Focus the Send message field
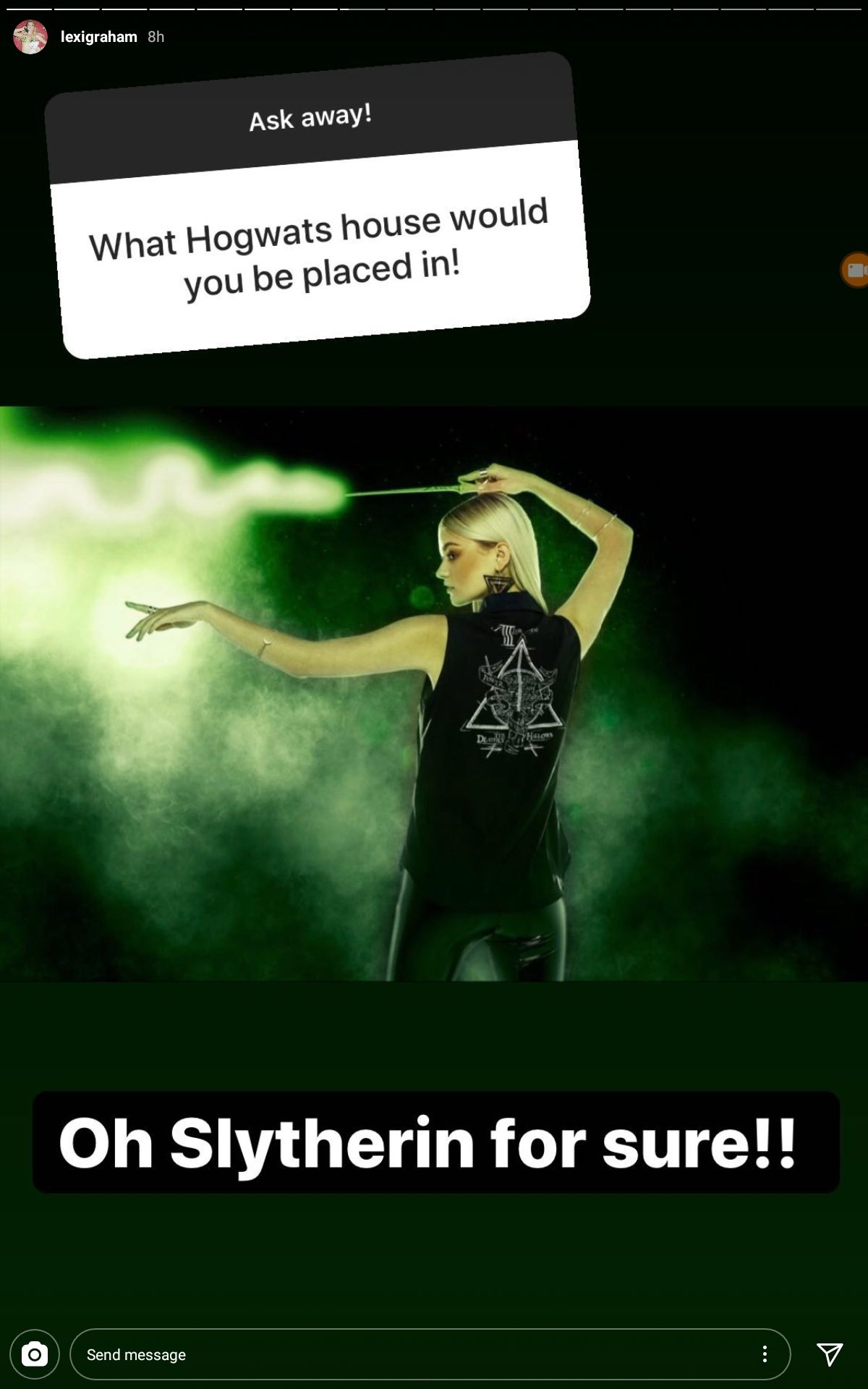Viewport: 868px width, 1389px height. (x=405, y=1354)
